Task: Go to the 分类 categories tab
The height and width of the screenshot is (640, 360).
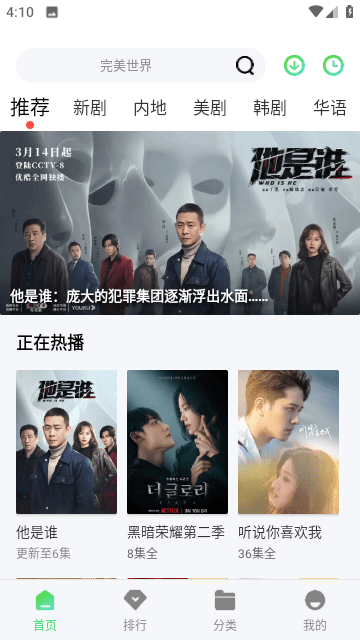Action: [x=225, y=611]
